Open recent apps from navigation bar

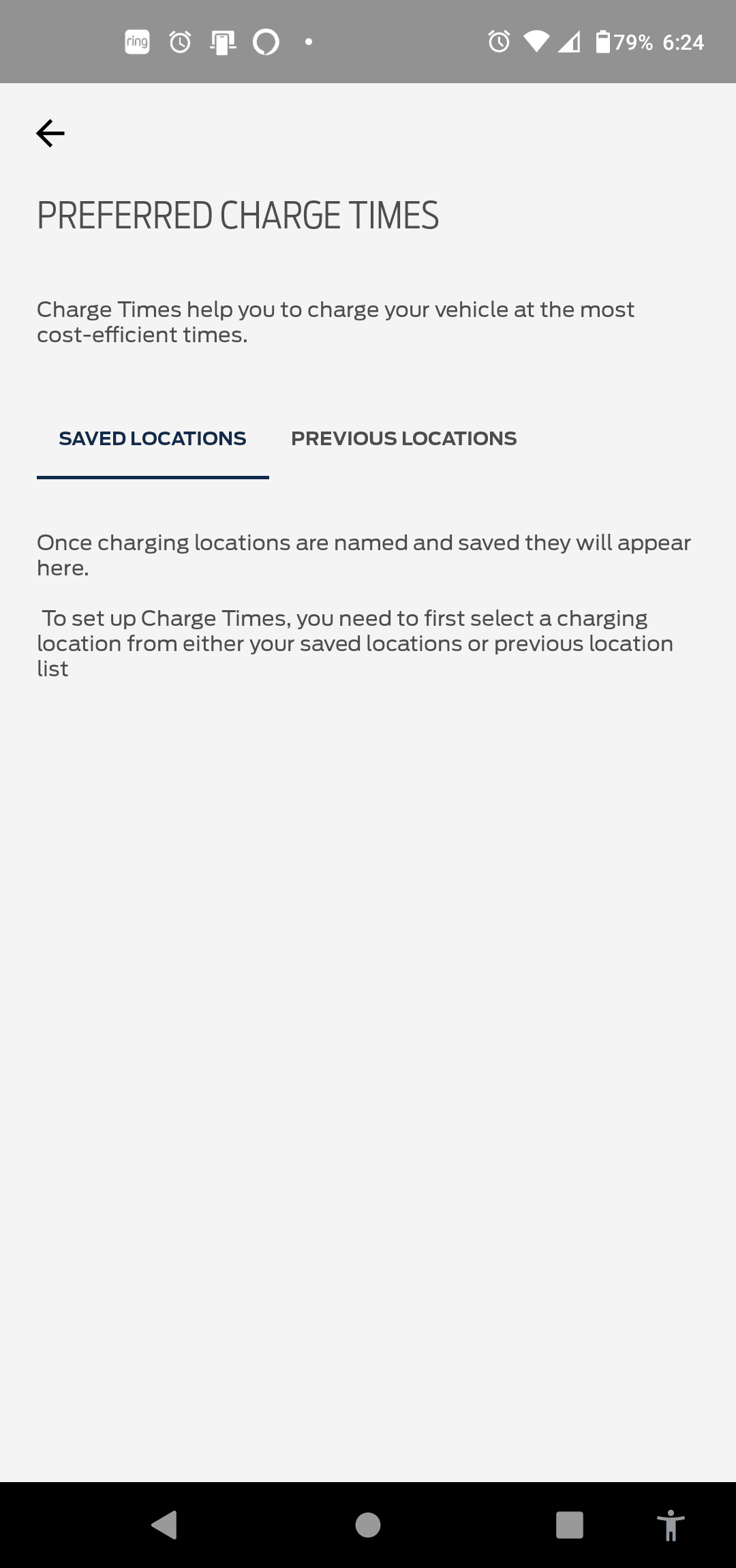tap(569, 1525)
